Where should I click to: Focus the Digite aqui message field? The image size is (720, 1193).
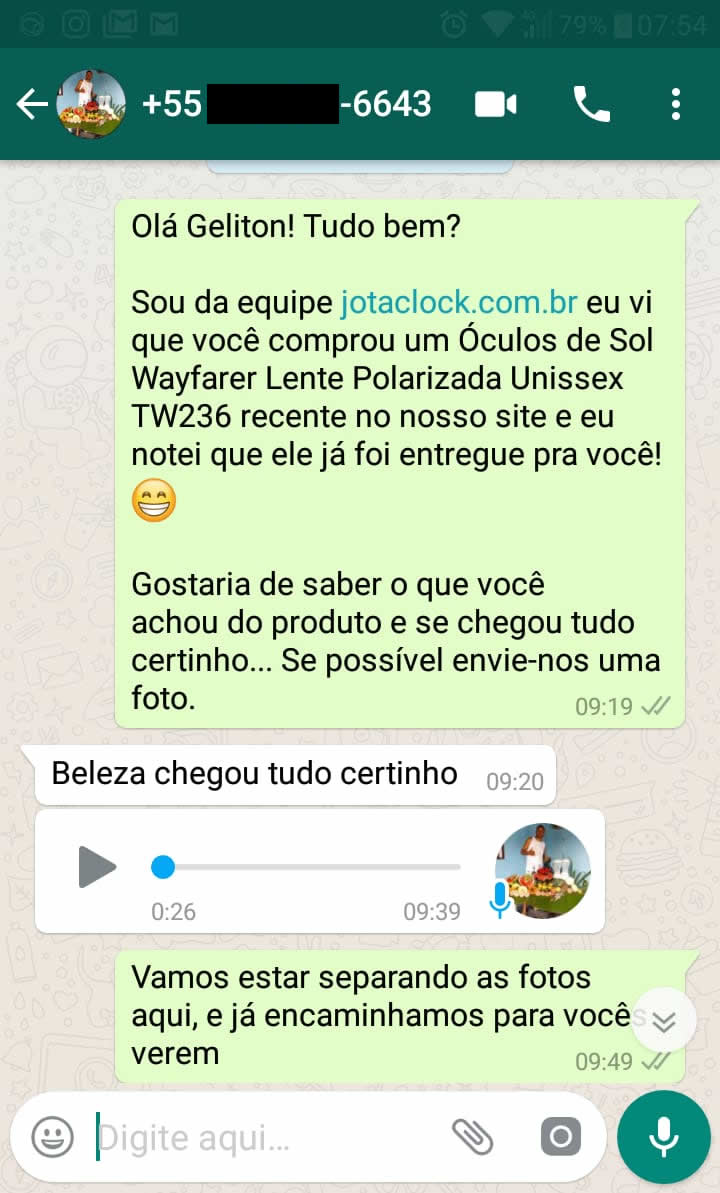coord(260,1137)
